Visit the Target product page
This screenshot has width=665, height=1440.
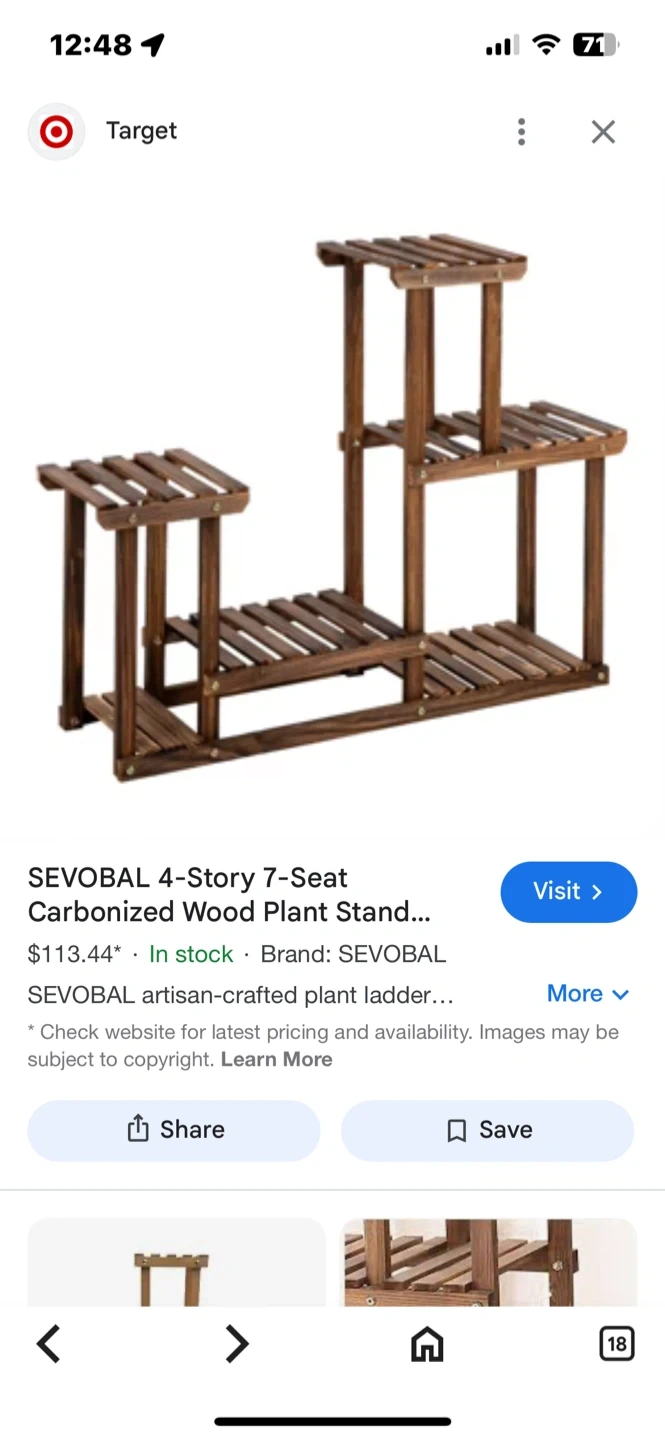[568, 891]
